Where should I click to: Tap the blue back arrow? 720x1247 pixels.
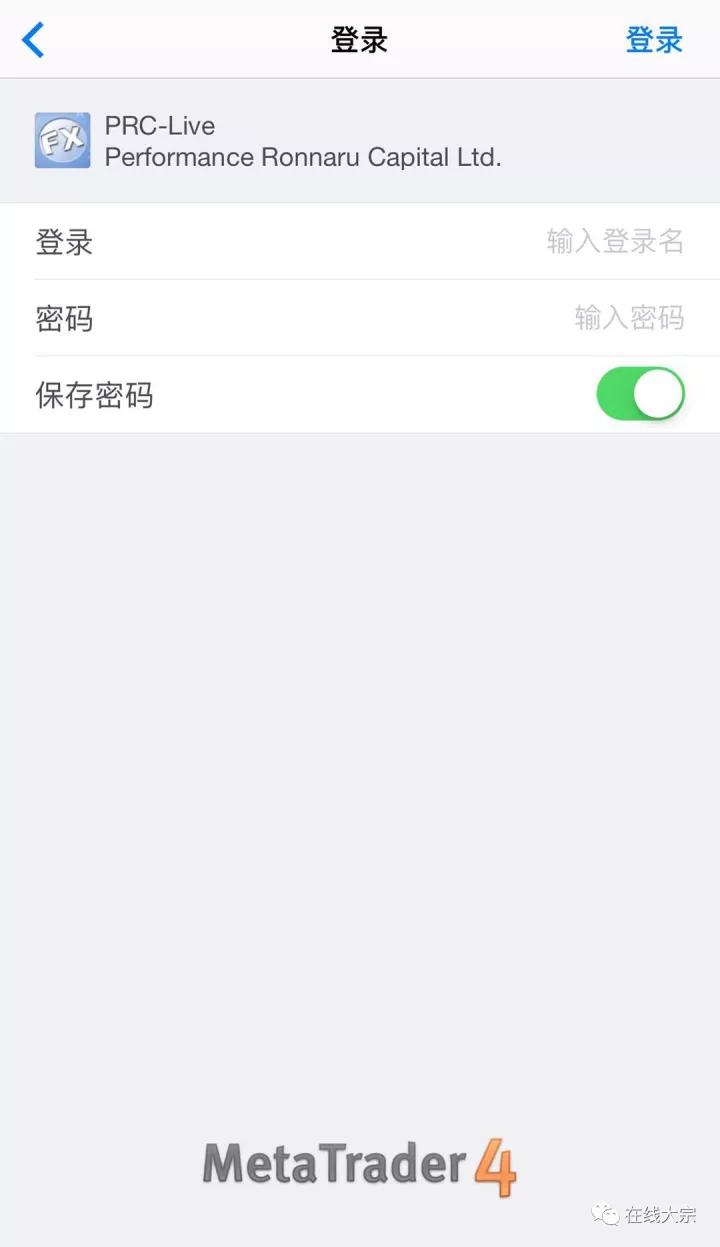32,40
